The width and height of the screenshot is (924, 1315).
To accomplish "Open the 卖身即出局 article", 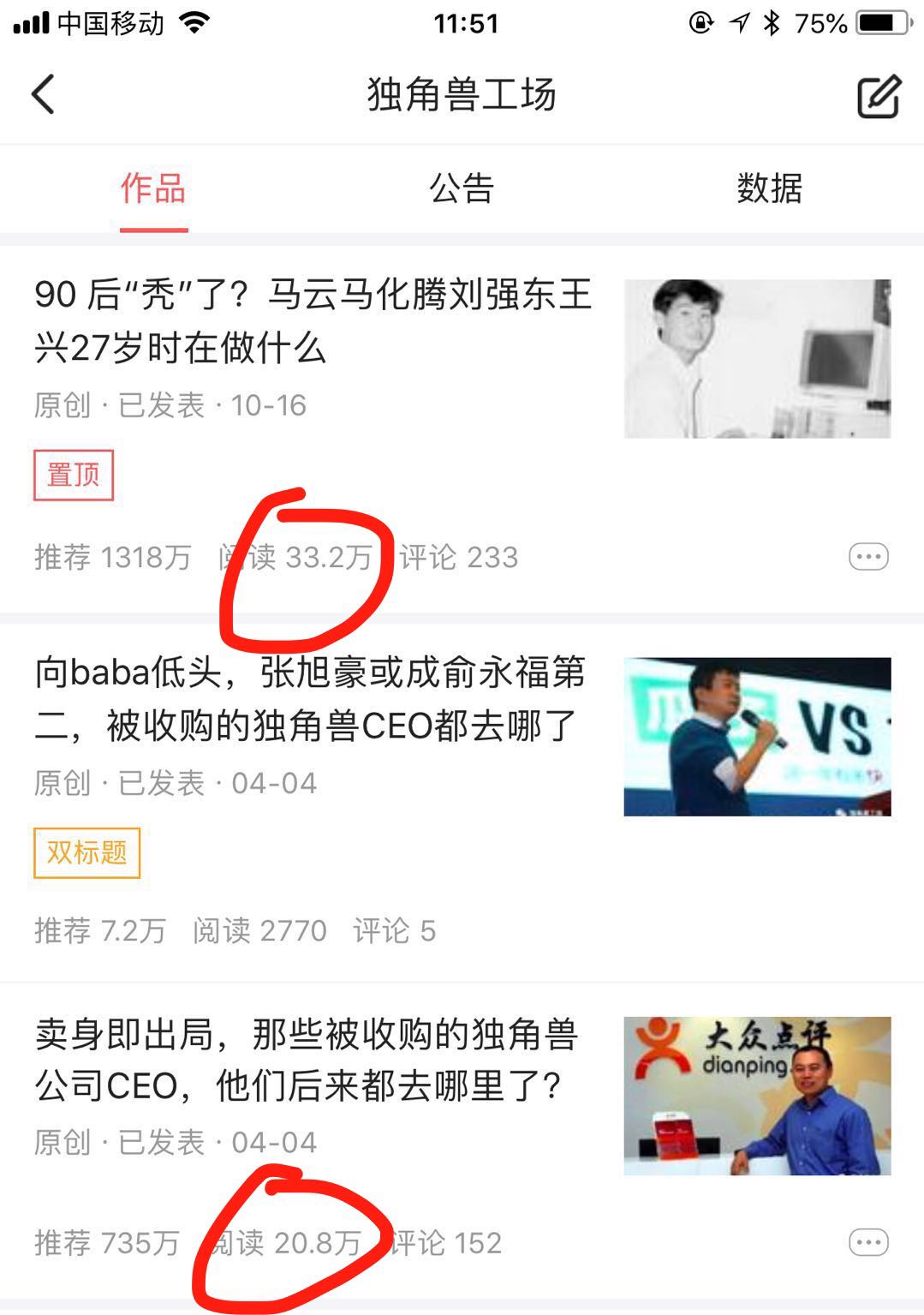I will pos(307,1061).
